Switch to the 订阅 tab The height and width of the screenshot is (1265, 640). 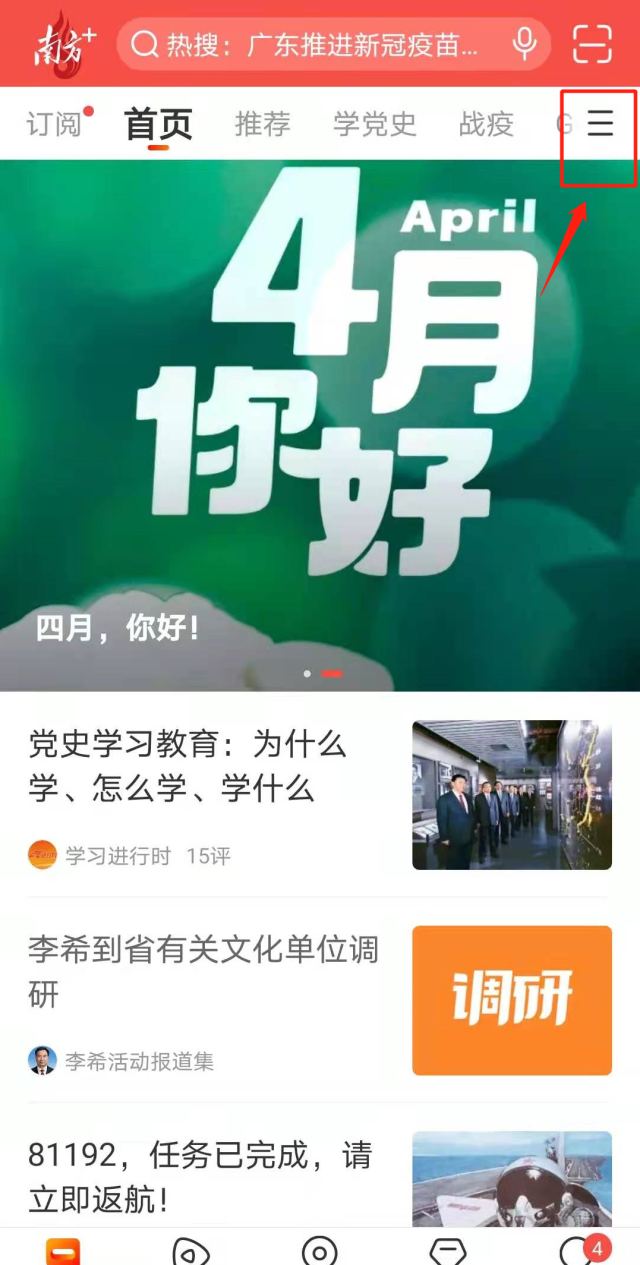coord(54,124)
